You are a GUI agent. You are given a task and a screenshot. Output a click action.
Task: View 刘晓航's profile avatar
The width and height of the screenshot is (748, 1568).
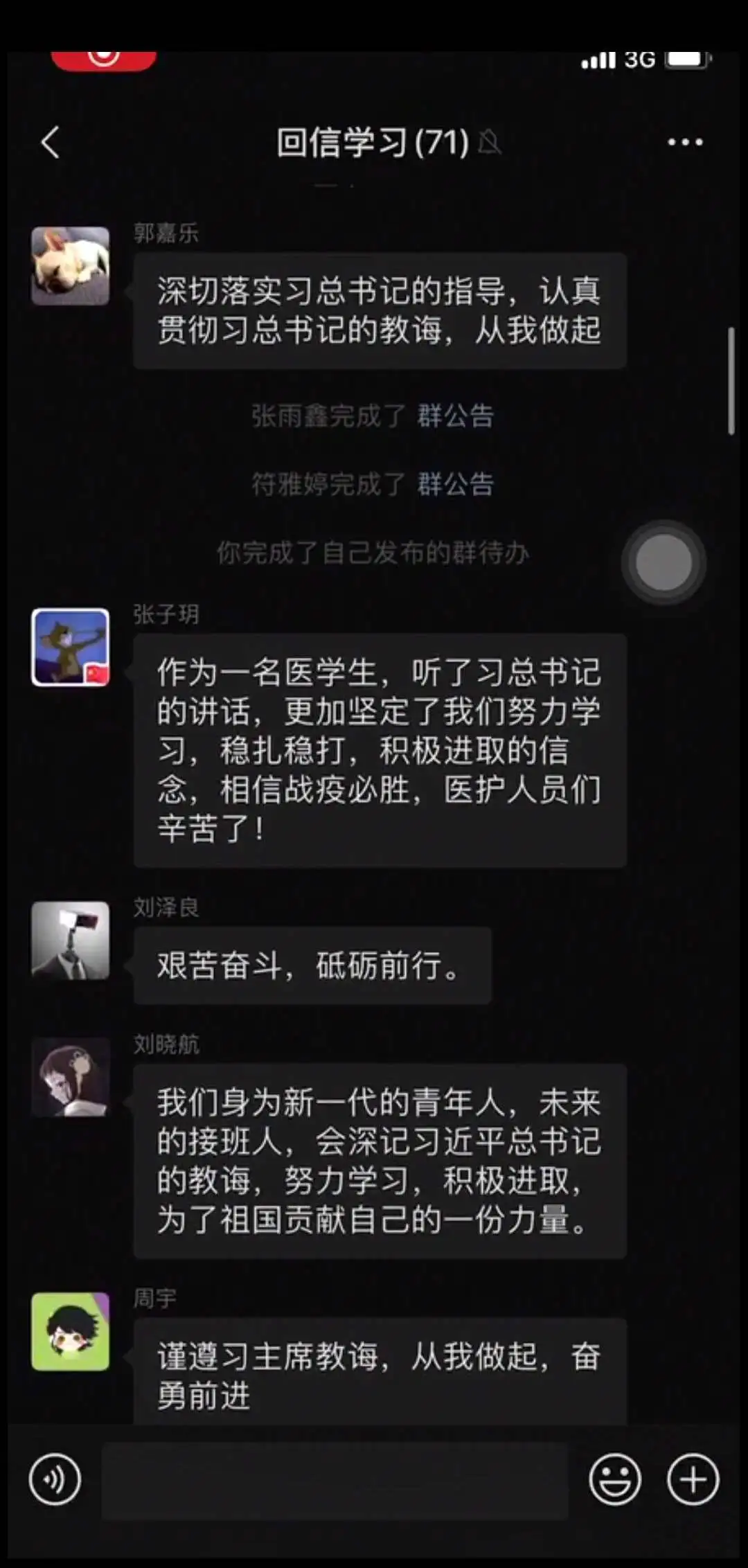tap(70, 1077)
